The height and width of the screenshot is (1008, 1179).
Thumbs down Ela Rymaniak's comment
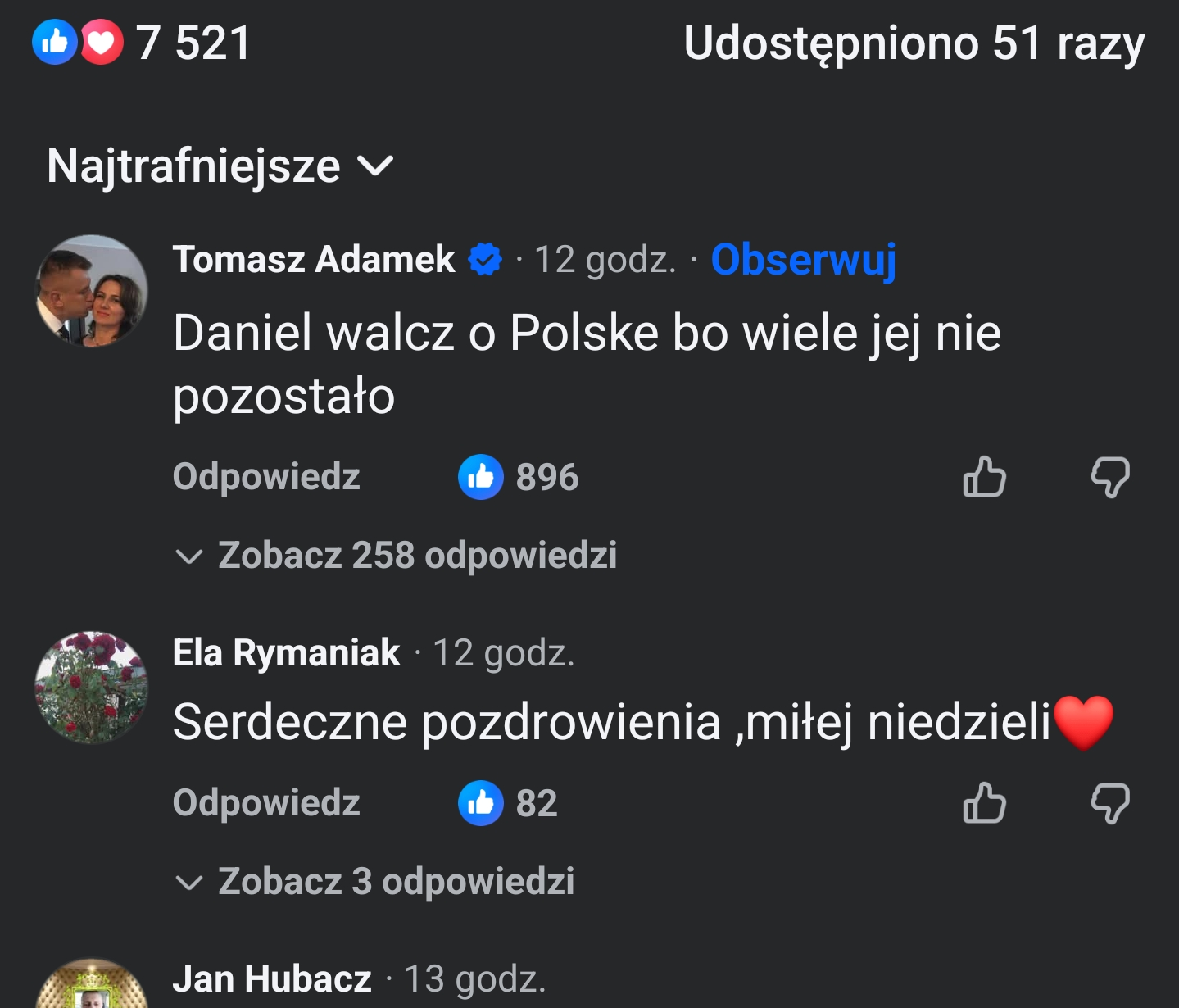(1110, 803)
